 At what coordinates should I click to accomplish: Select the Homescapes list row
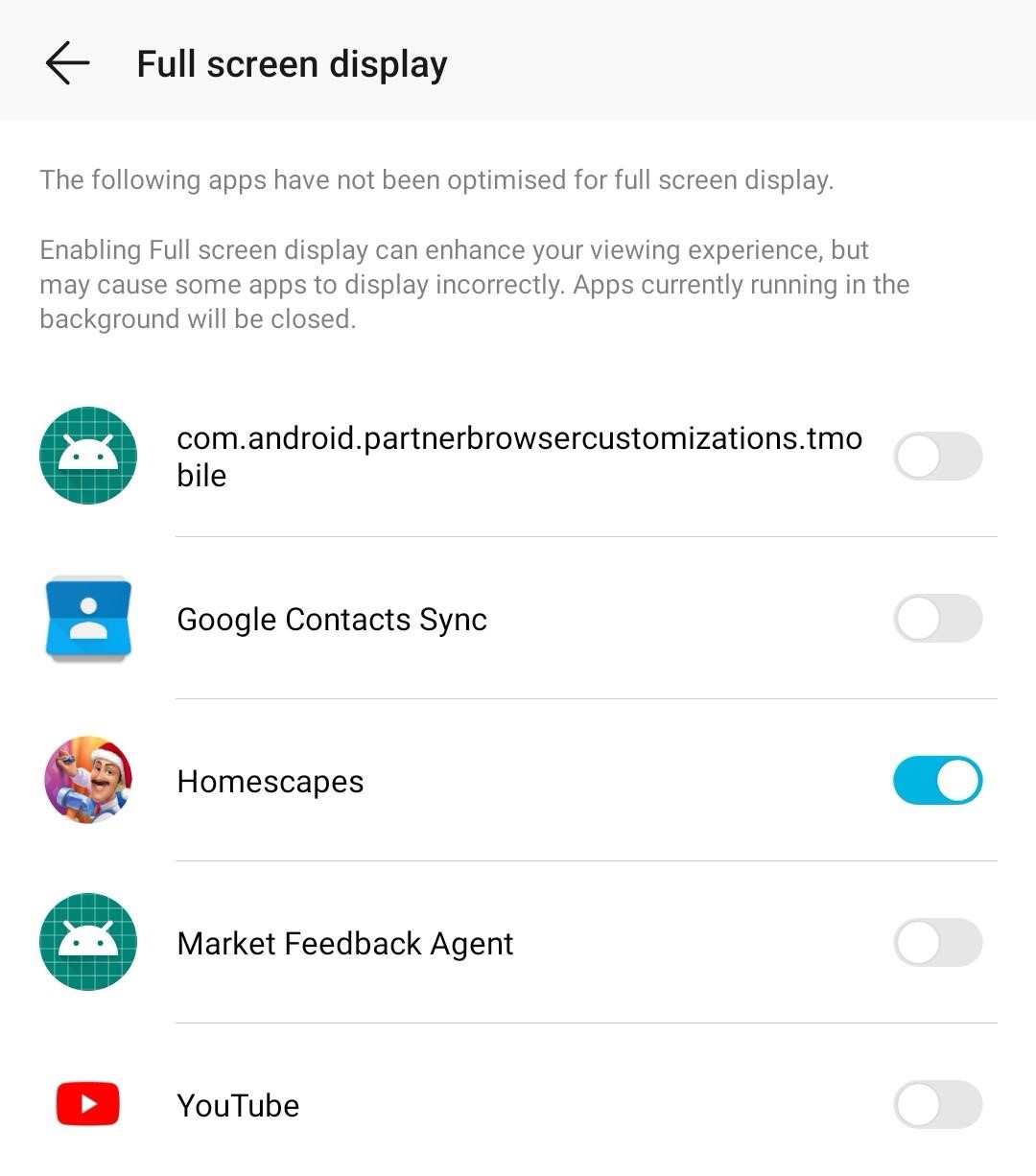coord(518,780)
